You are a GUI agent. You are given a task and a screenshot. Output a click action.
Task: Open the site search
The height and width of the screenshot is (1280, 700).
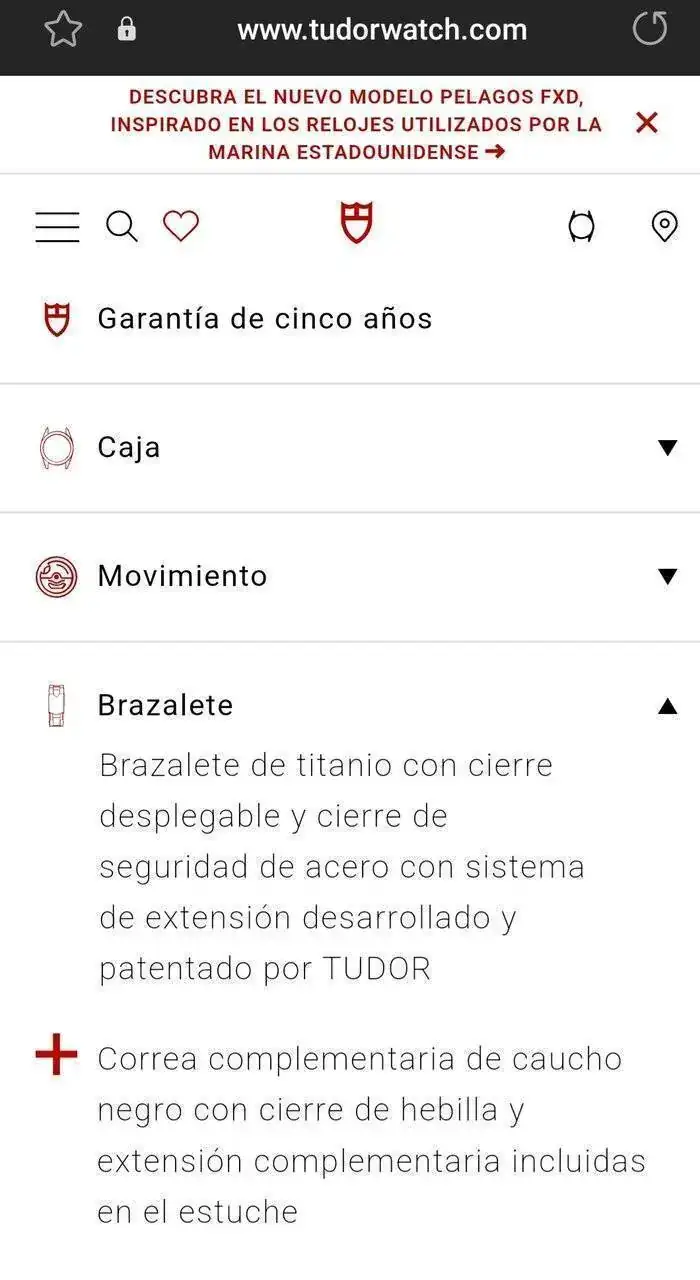pyautogui.click(x=121, y=227)
